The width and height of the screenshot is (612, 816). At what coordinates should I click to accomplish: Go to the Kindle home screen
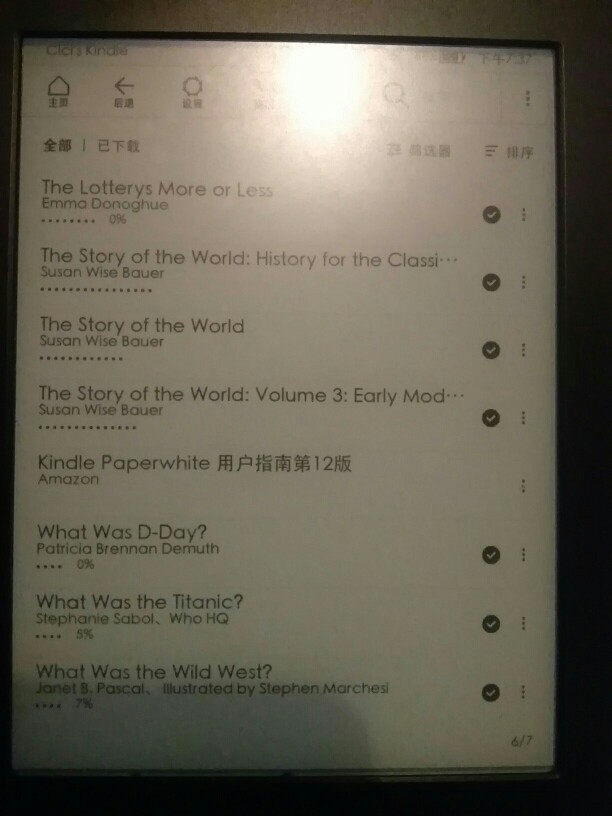point(59,91)
